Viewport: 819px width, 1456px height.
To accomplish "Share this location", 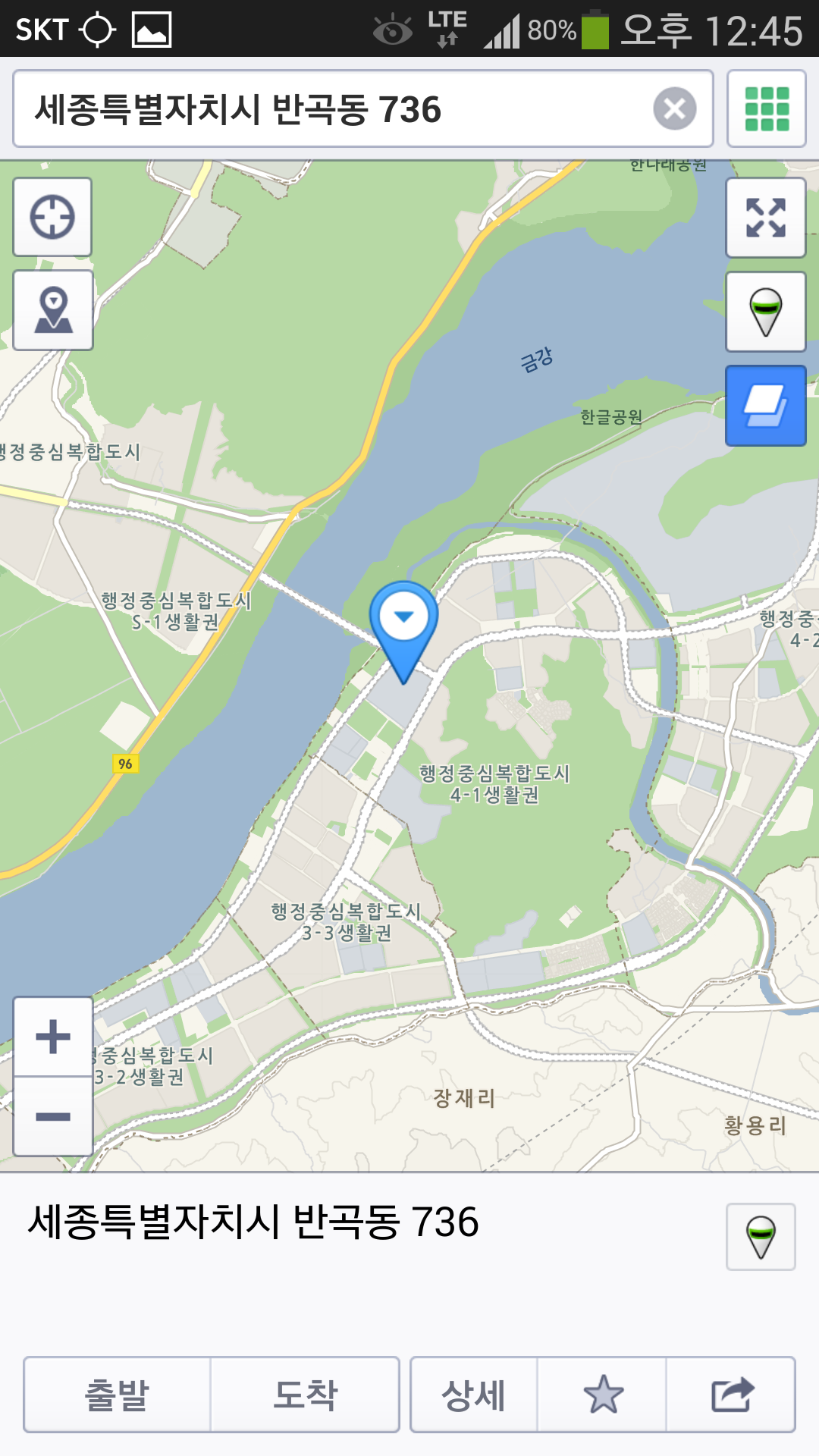I will coord(732,1395).
